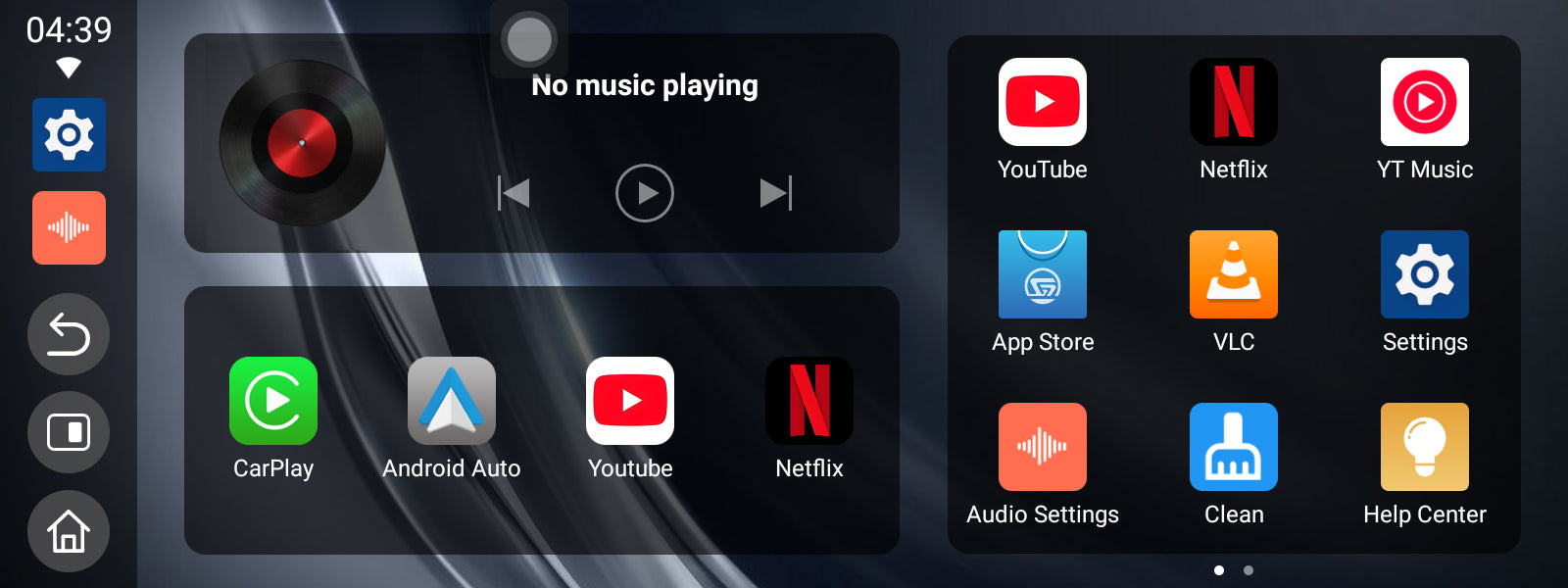Open YT Music app
This screenshot has width=1568, height=588.
1424,102
